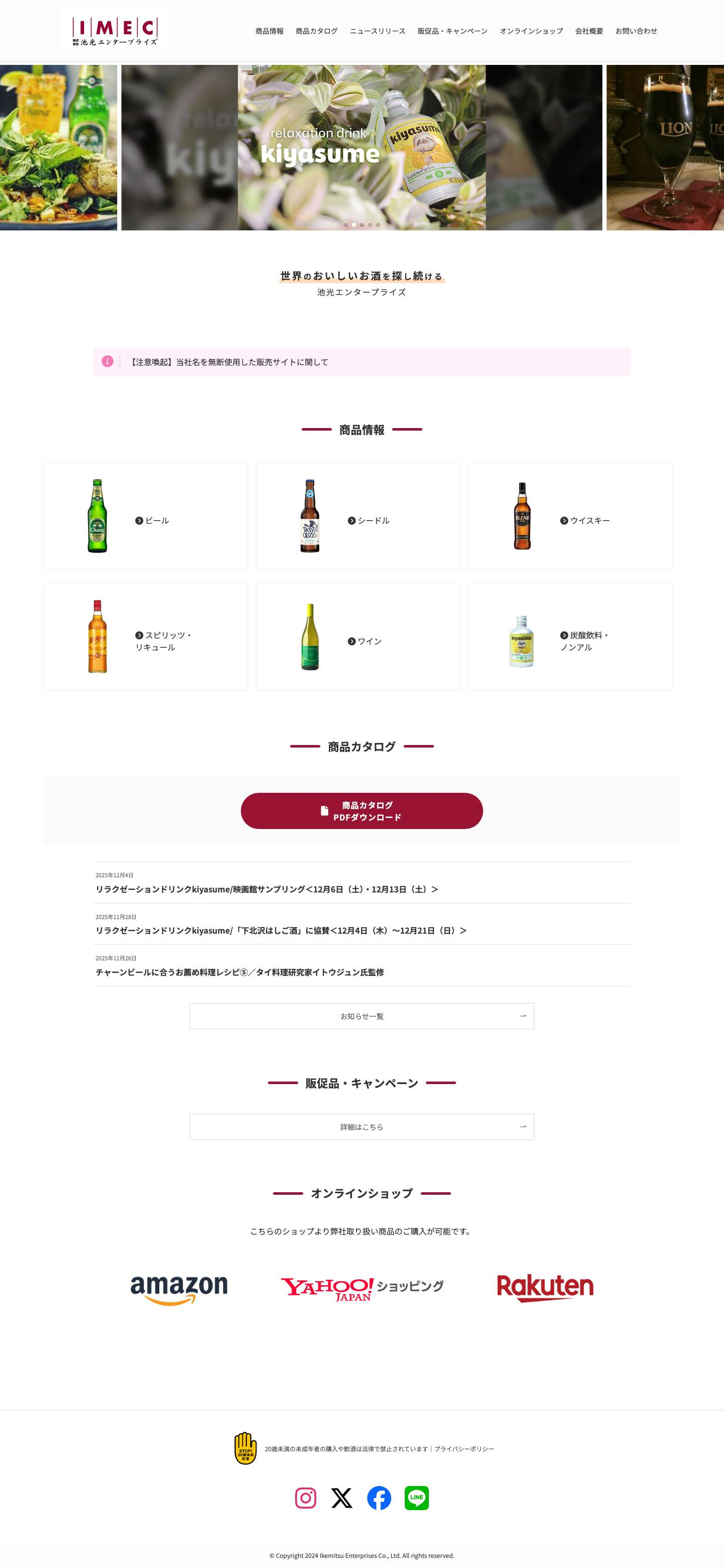
Task: Expand the ウイスキー category arrow
Action: pyautogui.click(x=564, y=521)
